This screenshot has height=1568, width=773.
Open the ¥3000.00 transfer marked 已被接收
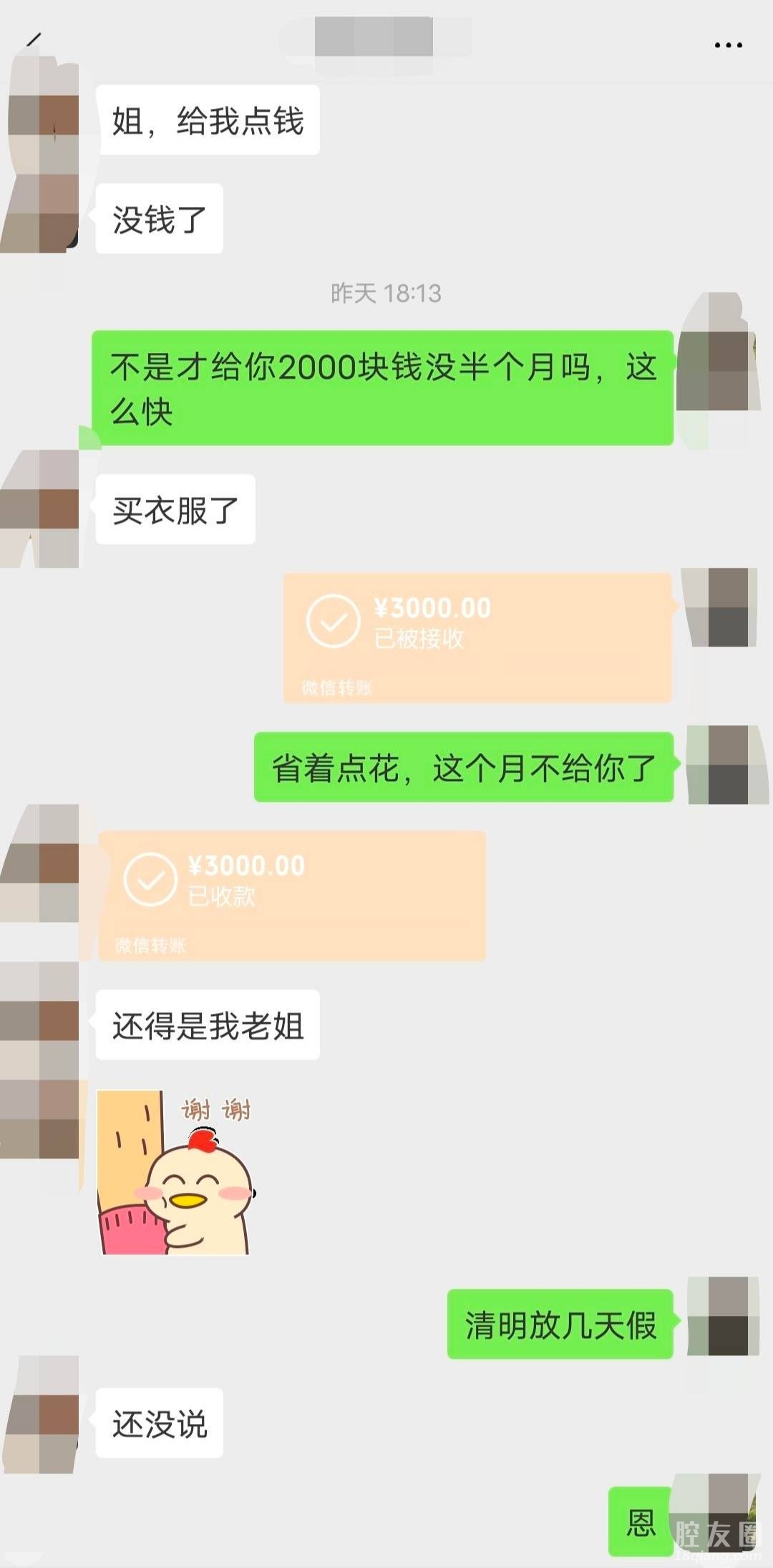(477, 637)
